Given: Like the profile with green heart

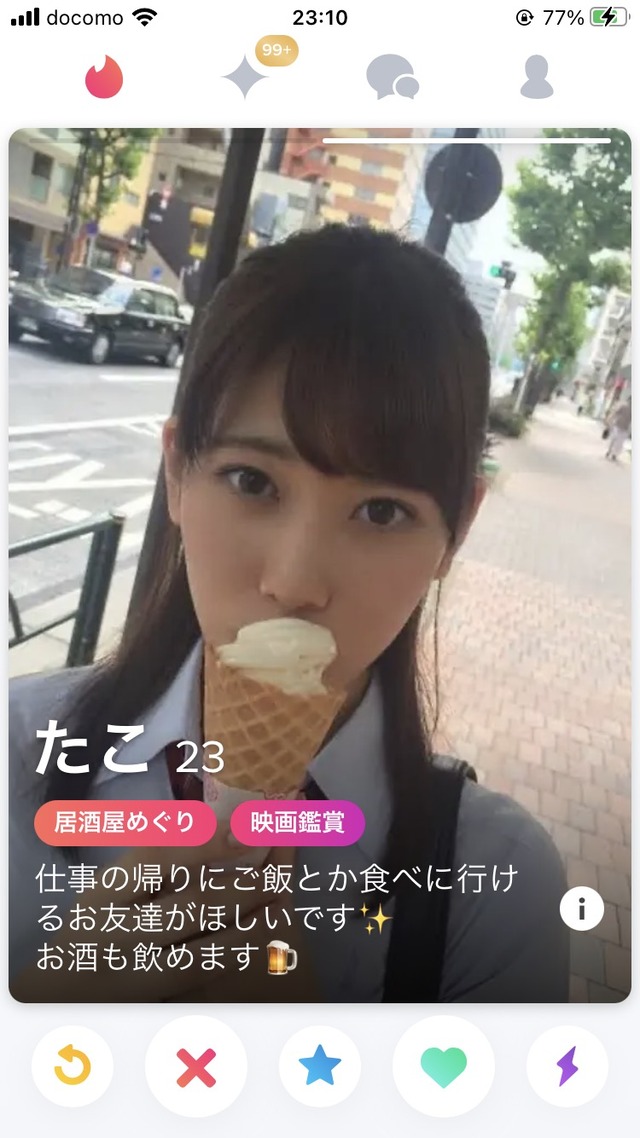Looking at the screenshot, I should [443, 1066].
